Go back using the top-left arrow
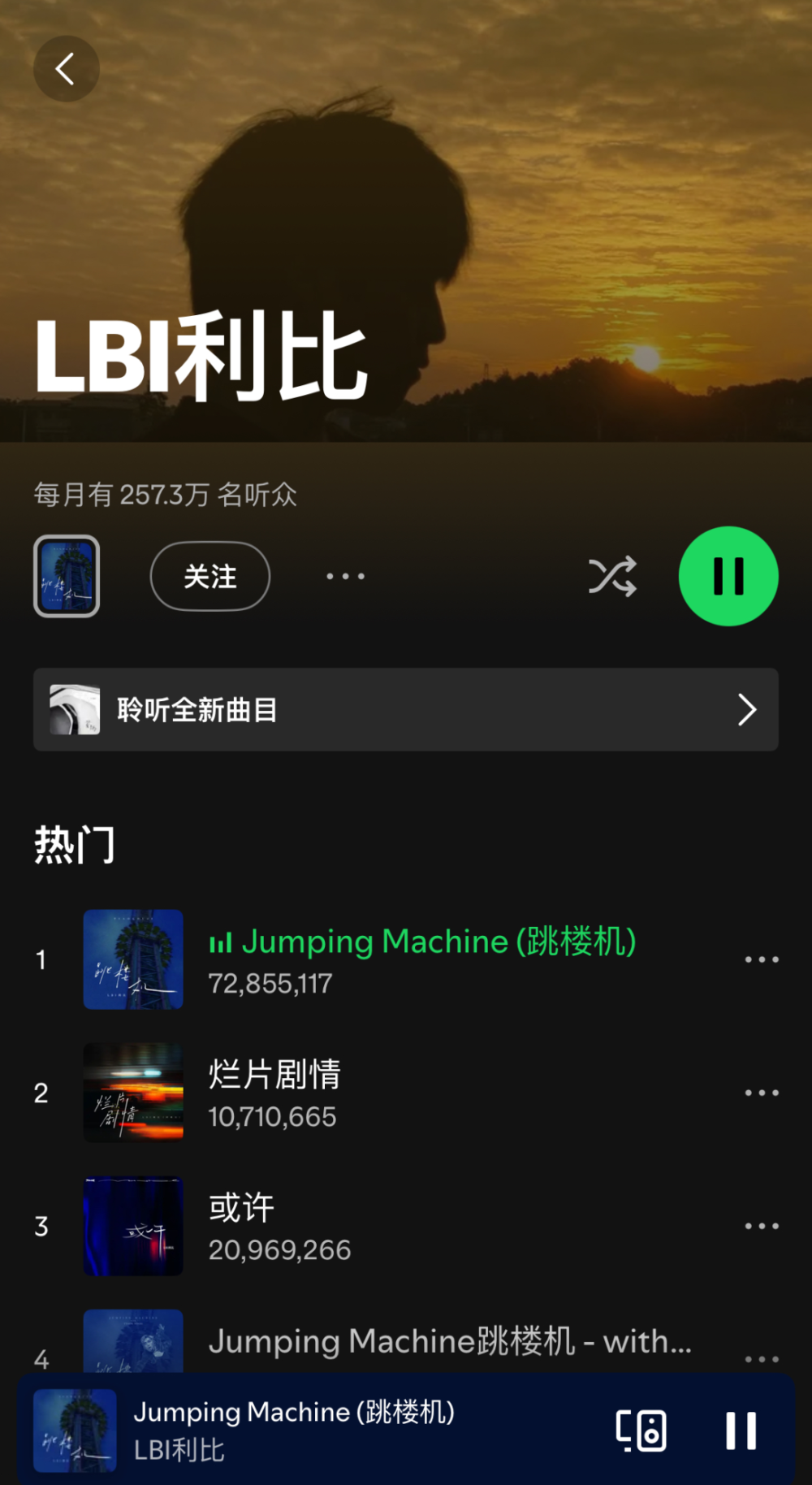812x1485 pixels. pos(66,69)
